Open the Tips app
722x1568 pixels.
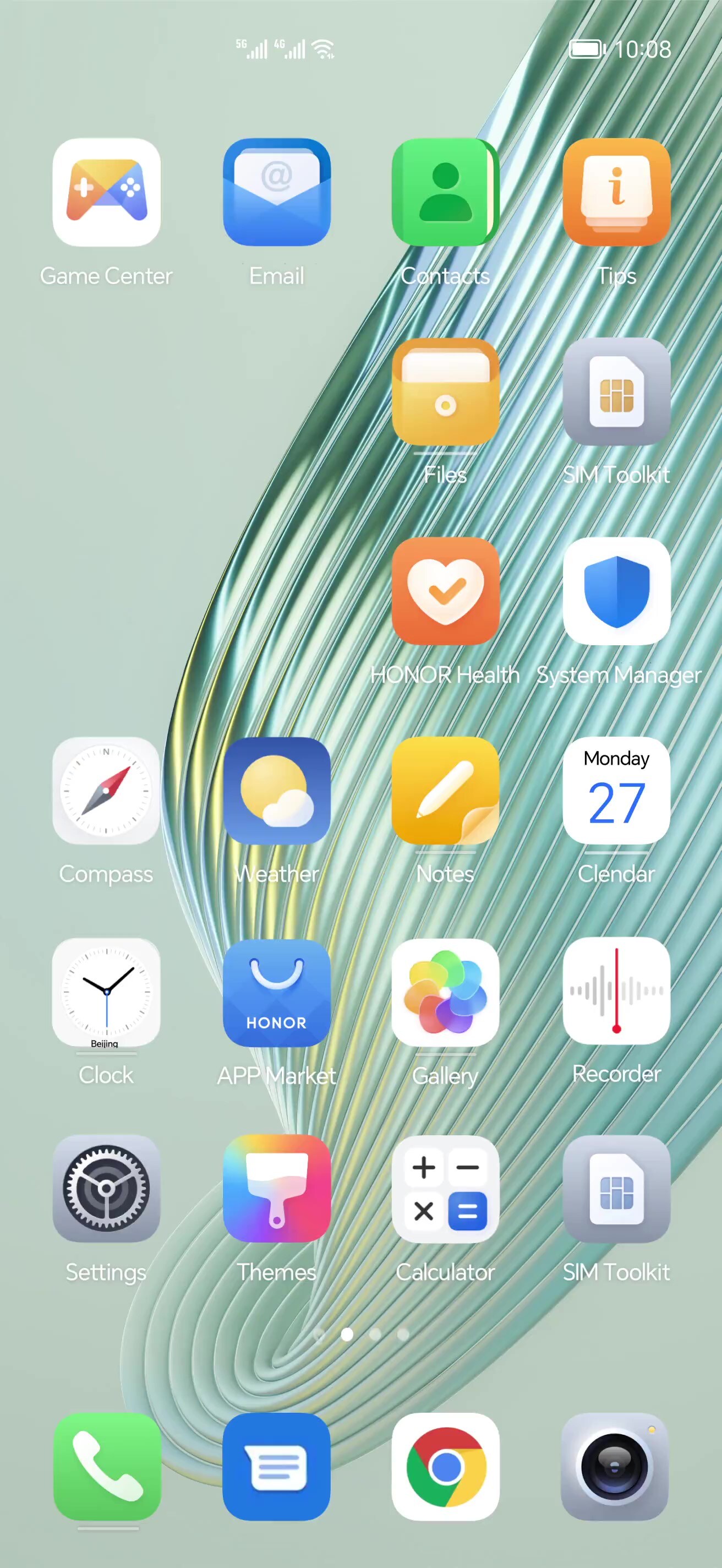coord(616,192)
